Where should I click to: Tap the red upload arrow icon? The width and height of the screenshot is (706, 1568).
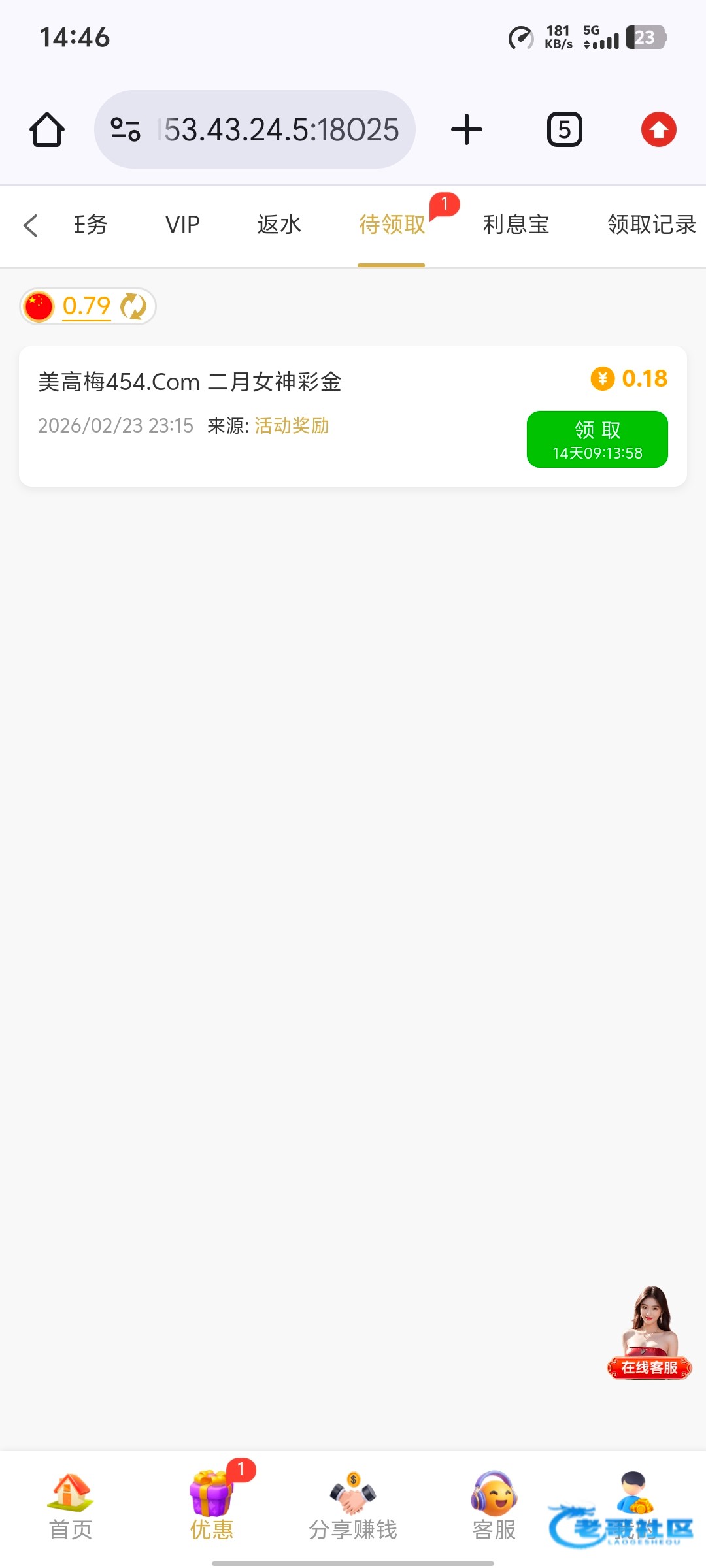pyautogui.click(x=658, y=129)
